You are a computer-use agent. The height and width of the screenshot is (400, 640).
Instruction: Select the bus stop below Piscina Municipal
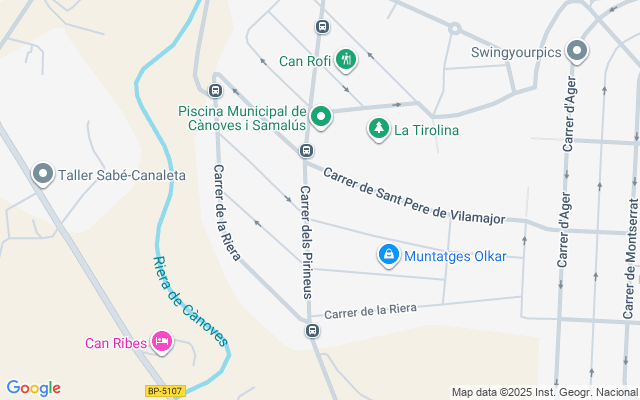307,151
